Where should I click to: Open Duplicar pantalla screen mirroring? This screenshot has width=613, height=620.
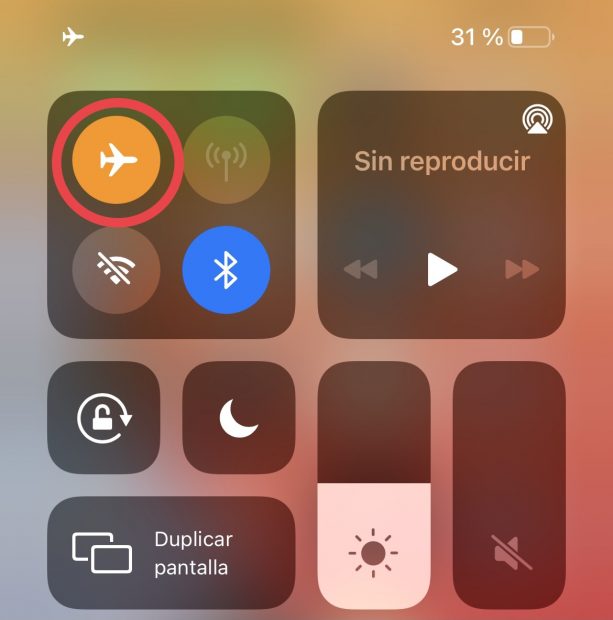click(171, 553)
